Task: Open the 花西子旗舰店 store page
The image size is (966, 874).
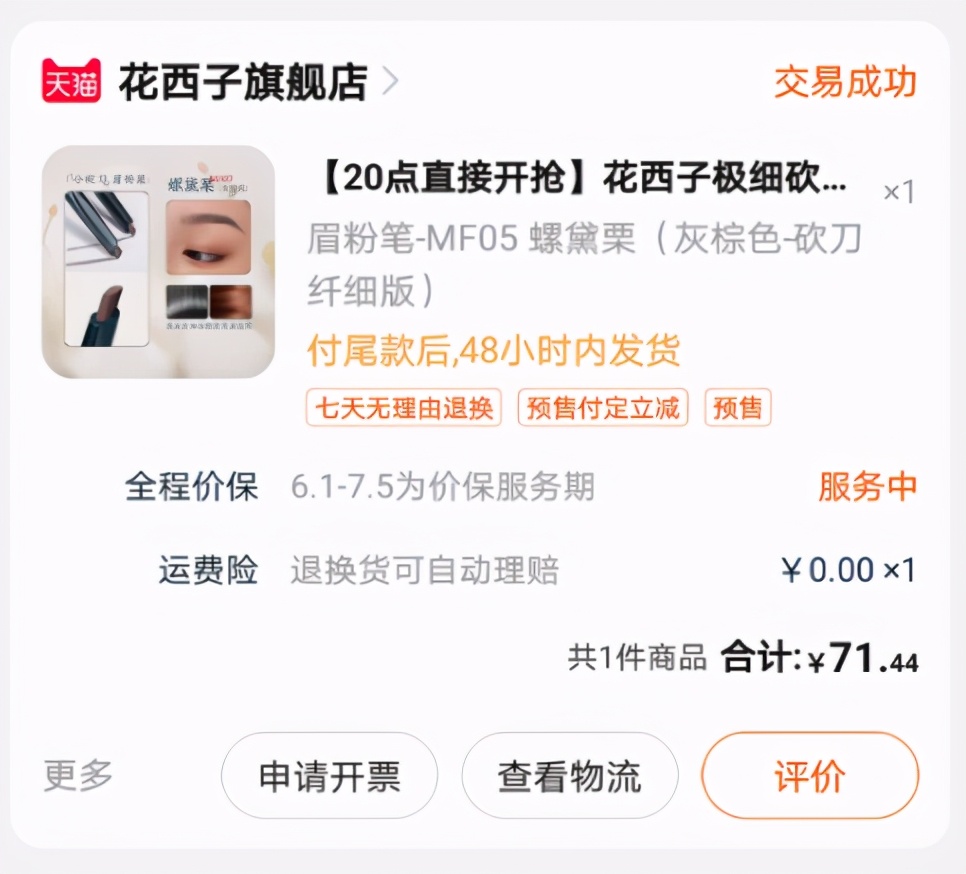Action: (243, 82)
